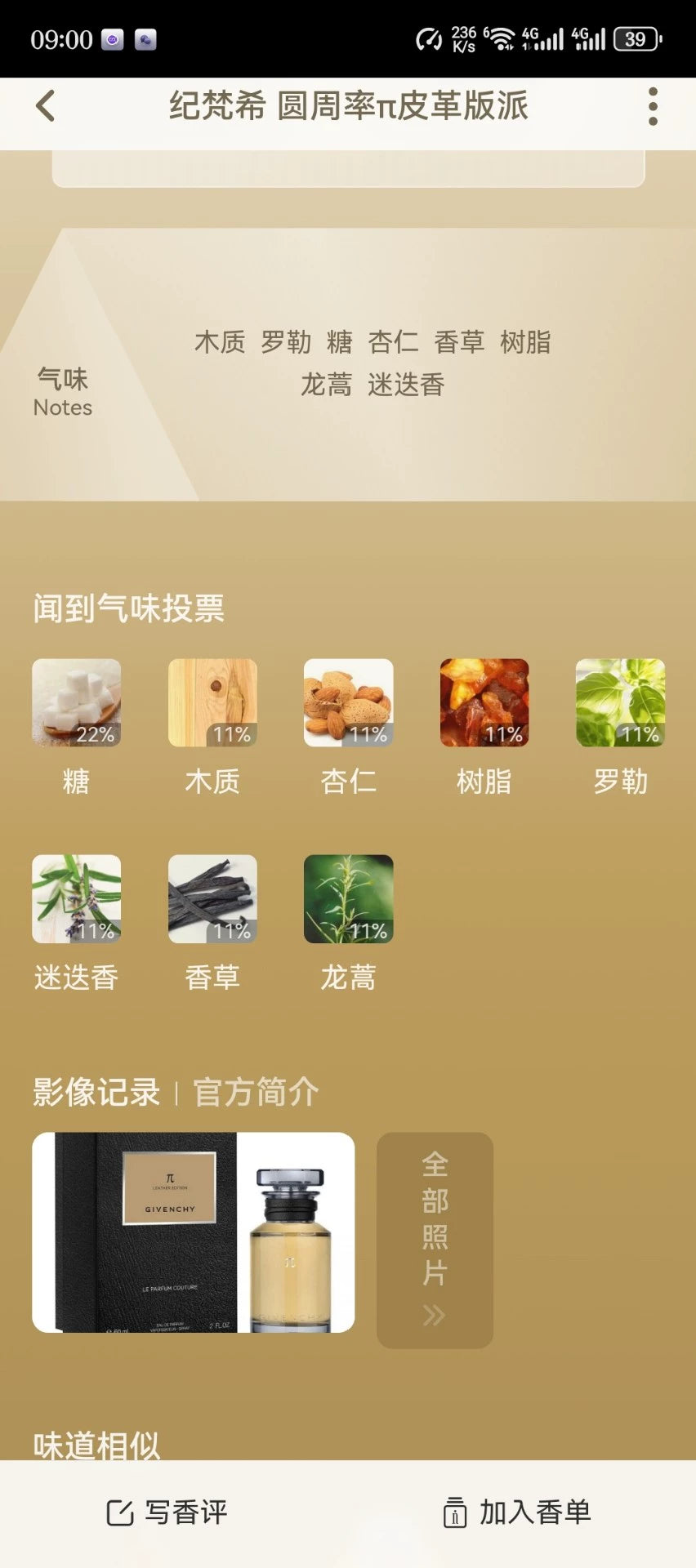The width and height of the screenshot is (696, 1568).
Task: Switch to the 影像记录 tab
Action: click(x=96, y=1092)
